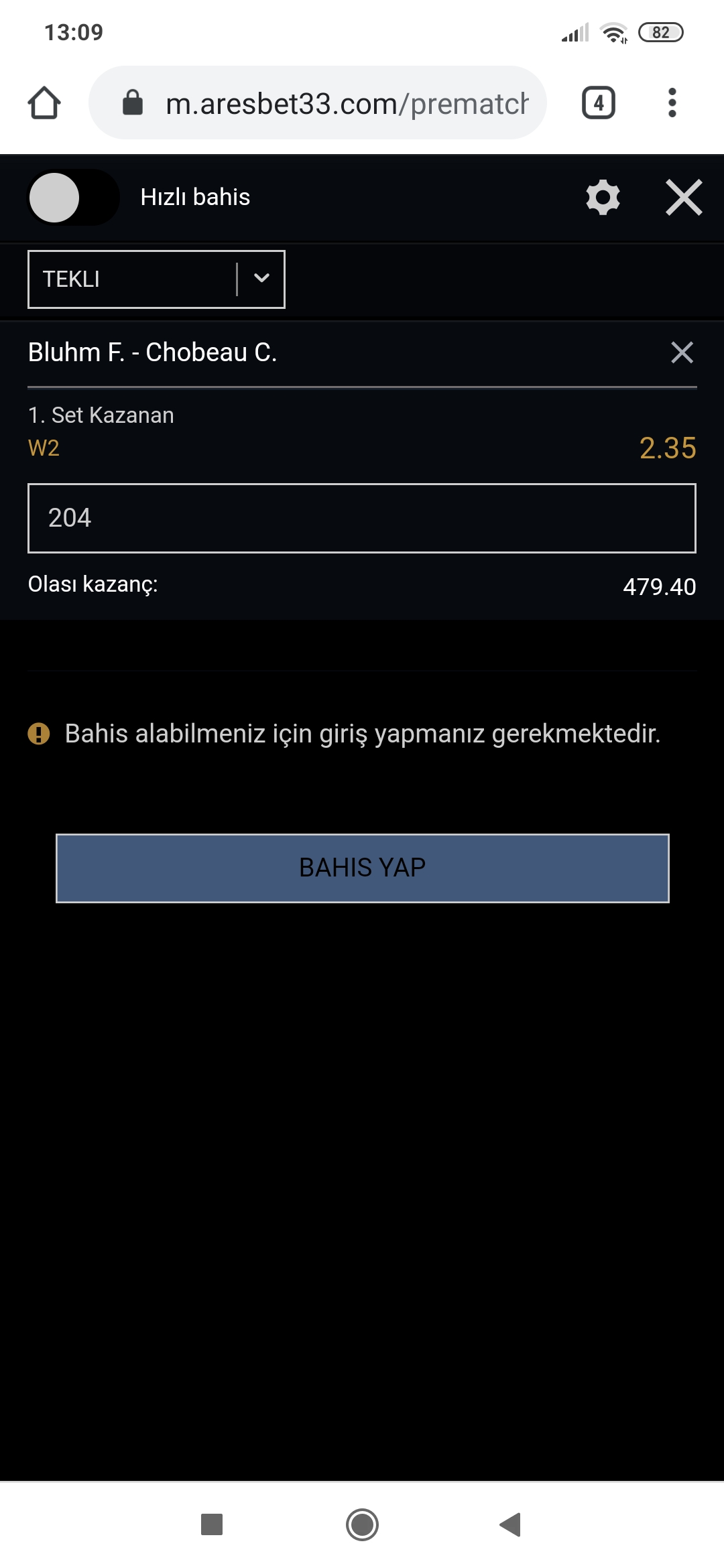The width and height of the screenshot is (724, 1568).
Task: Open recent apps from navigation bar
Action: [212, 1524]
